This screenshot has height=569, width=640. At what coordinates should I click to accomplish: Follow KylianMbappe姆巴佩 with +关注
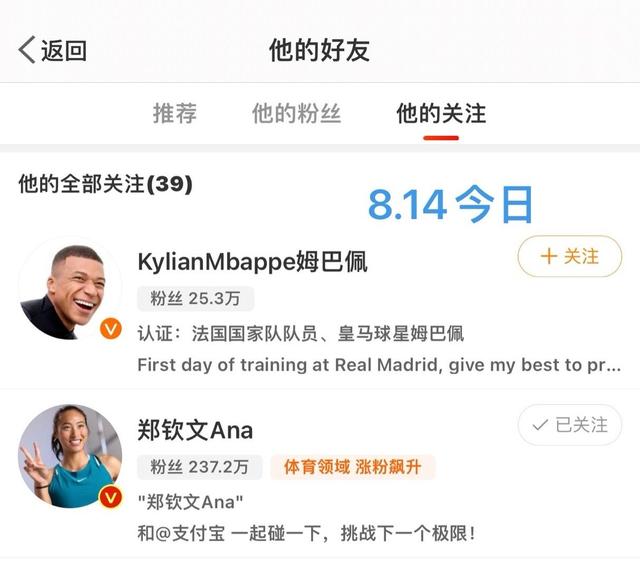(x=569, y=257)
